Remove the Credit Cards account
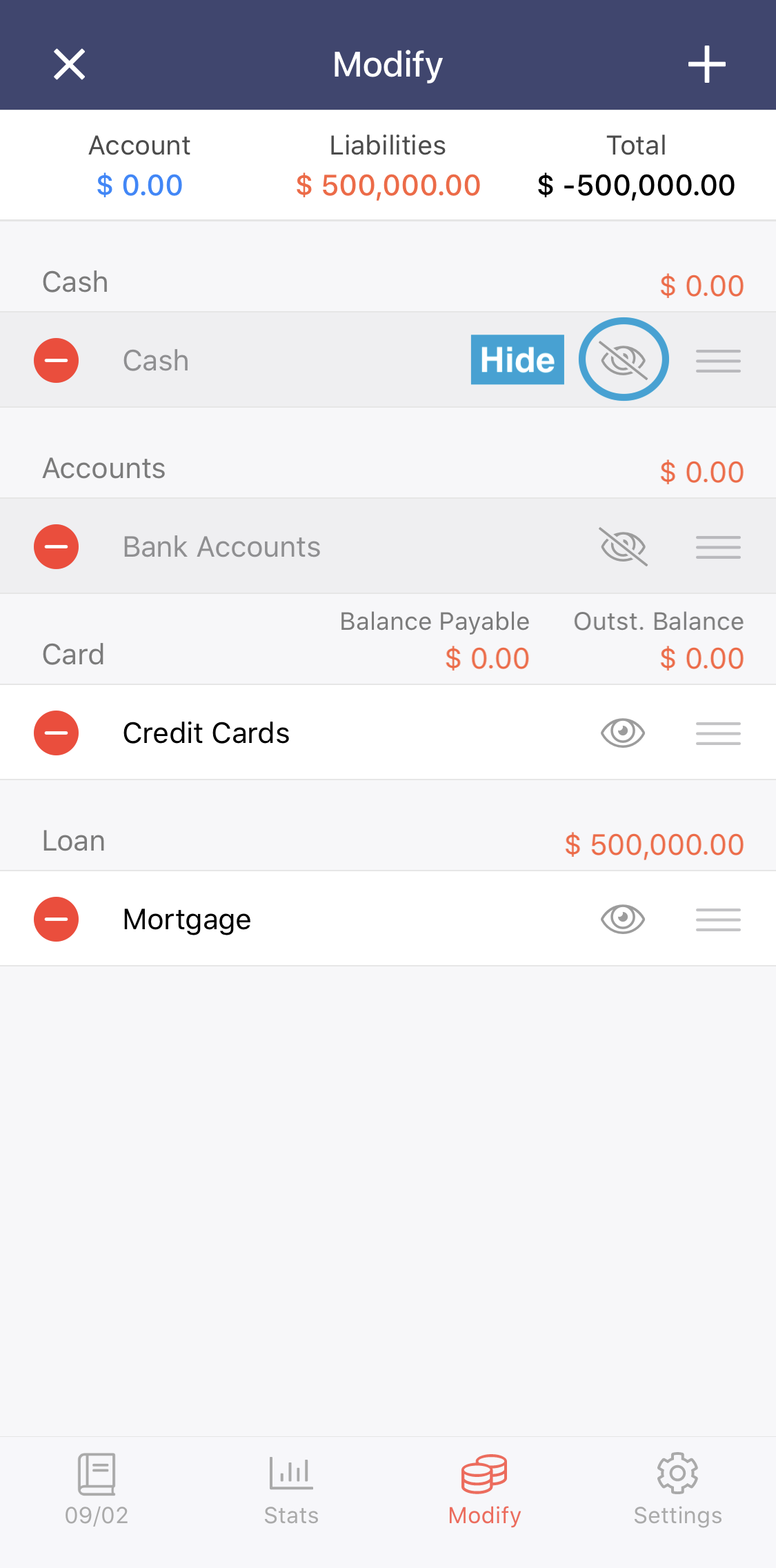Screen dimensions: 776x1568 [x=57, y=733]
